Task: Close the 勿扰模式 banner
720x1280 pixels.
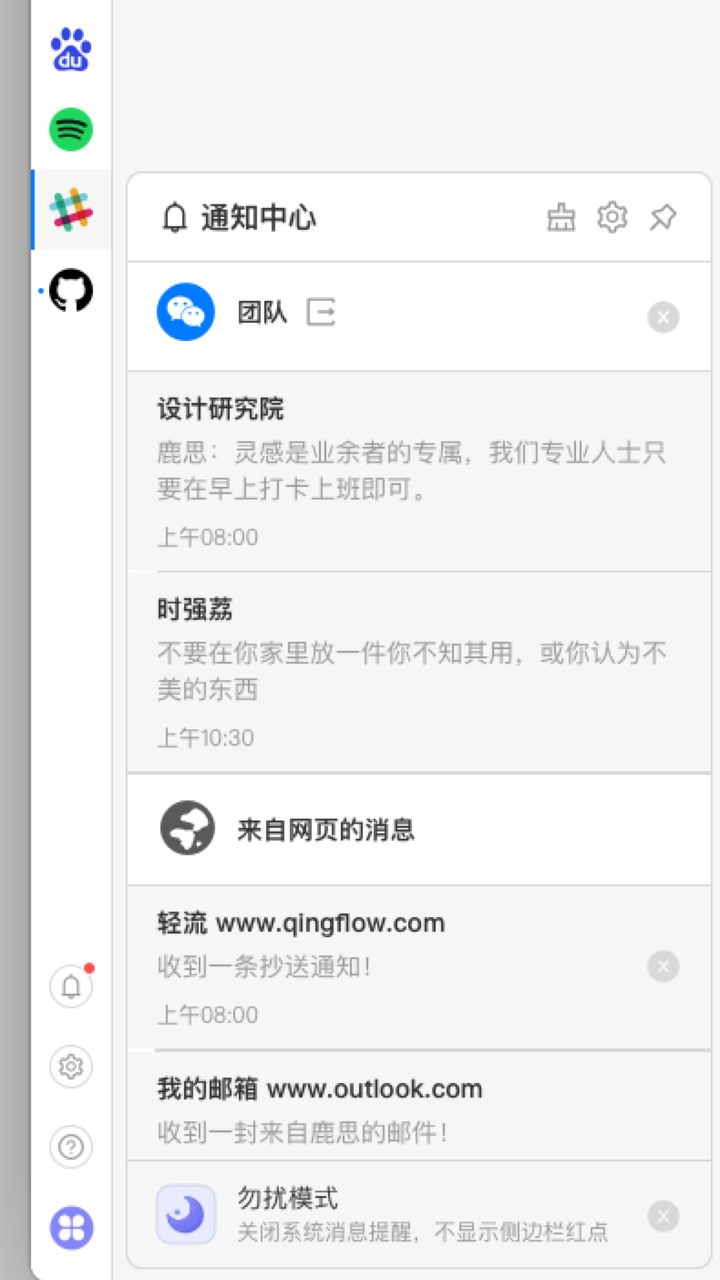Action: pyautogui.click(x=663, y=1216)
